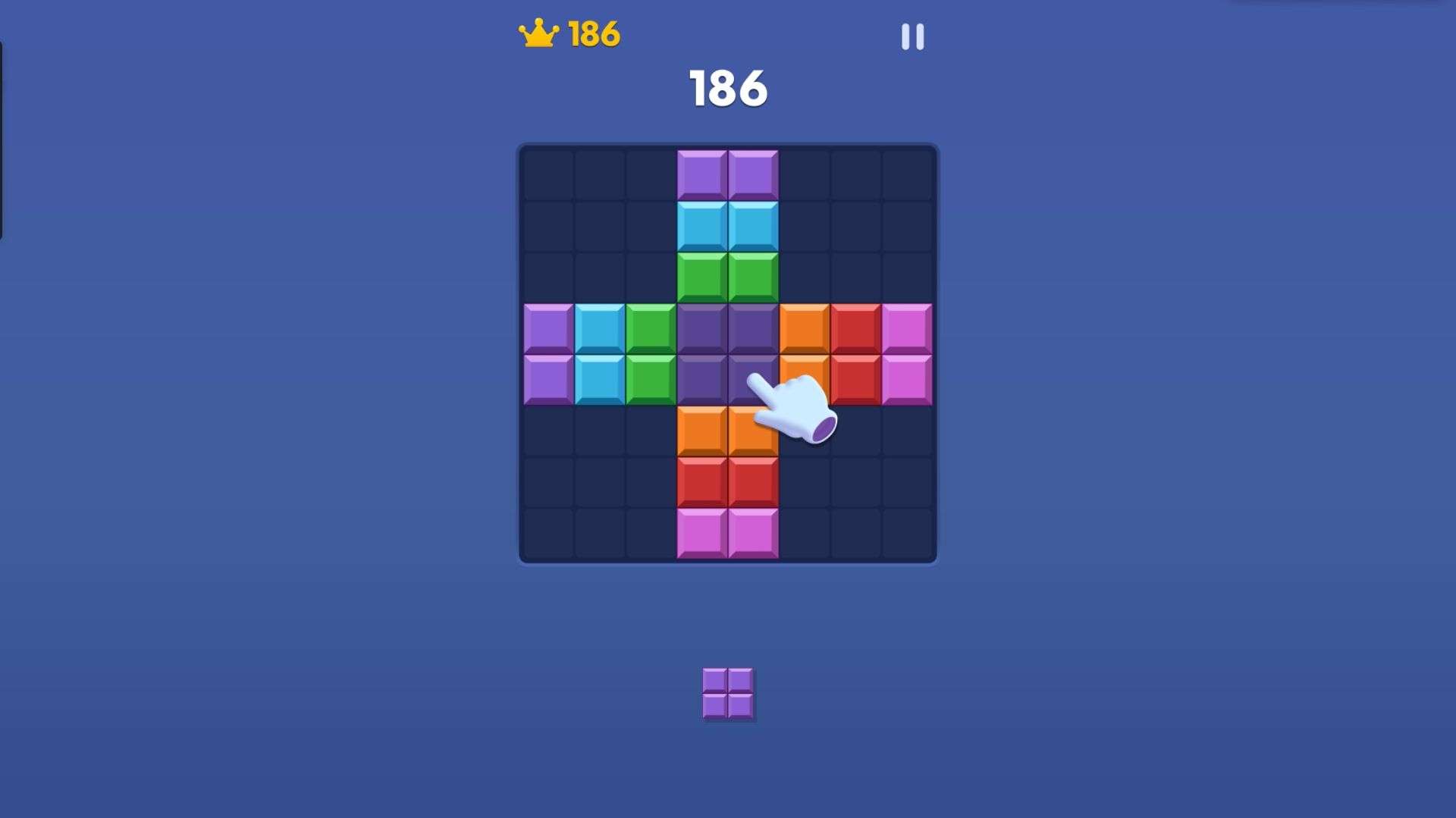Select the purple square block piece
1456x818 pixels.
pos(727,693)
